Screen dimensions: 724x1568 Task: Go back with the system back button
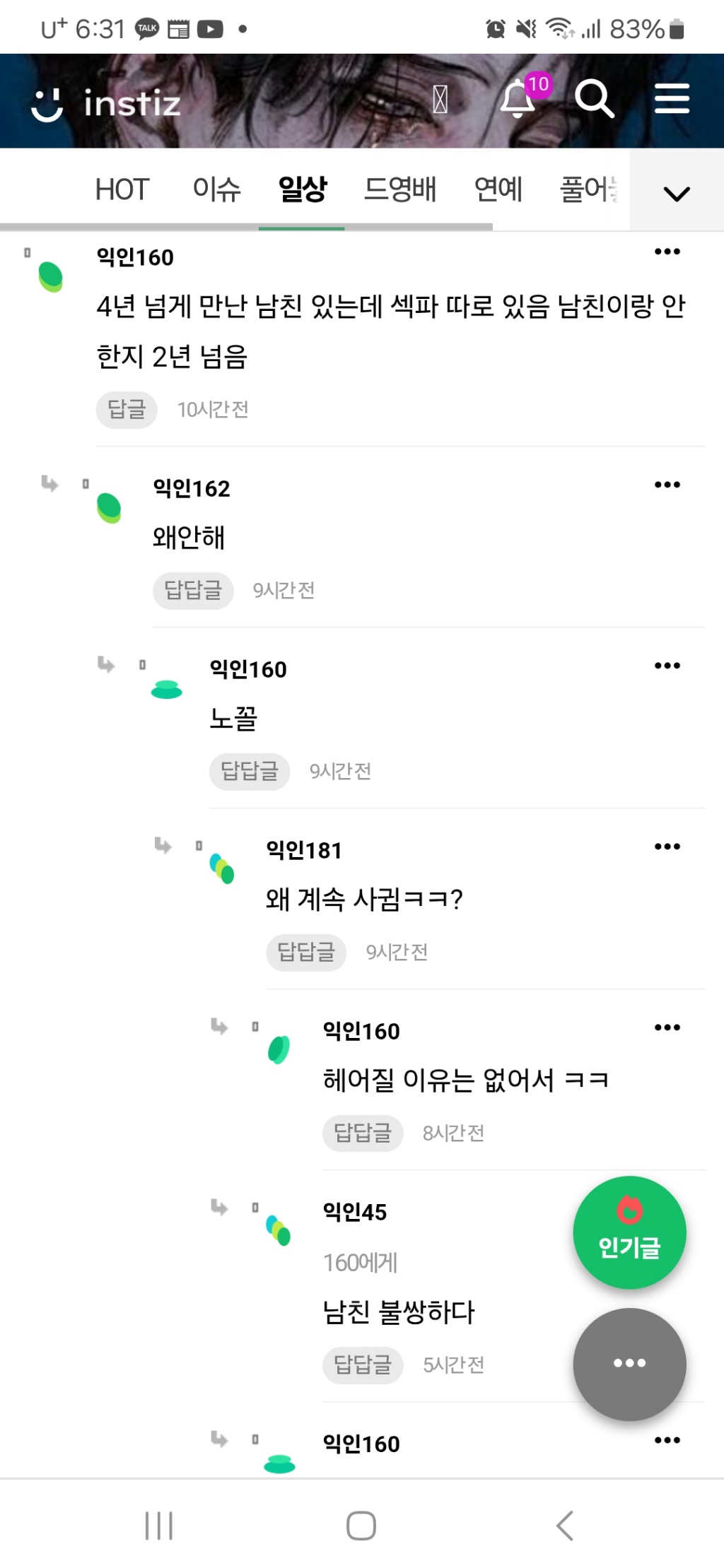coord(564,1526)
